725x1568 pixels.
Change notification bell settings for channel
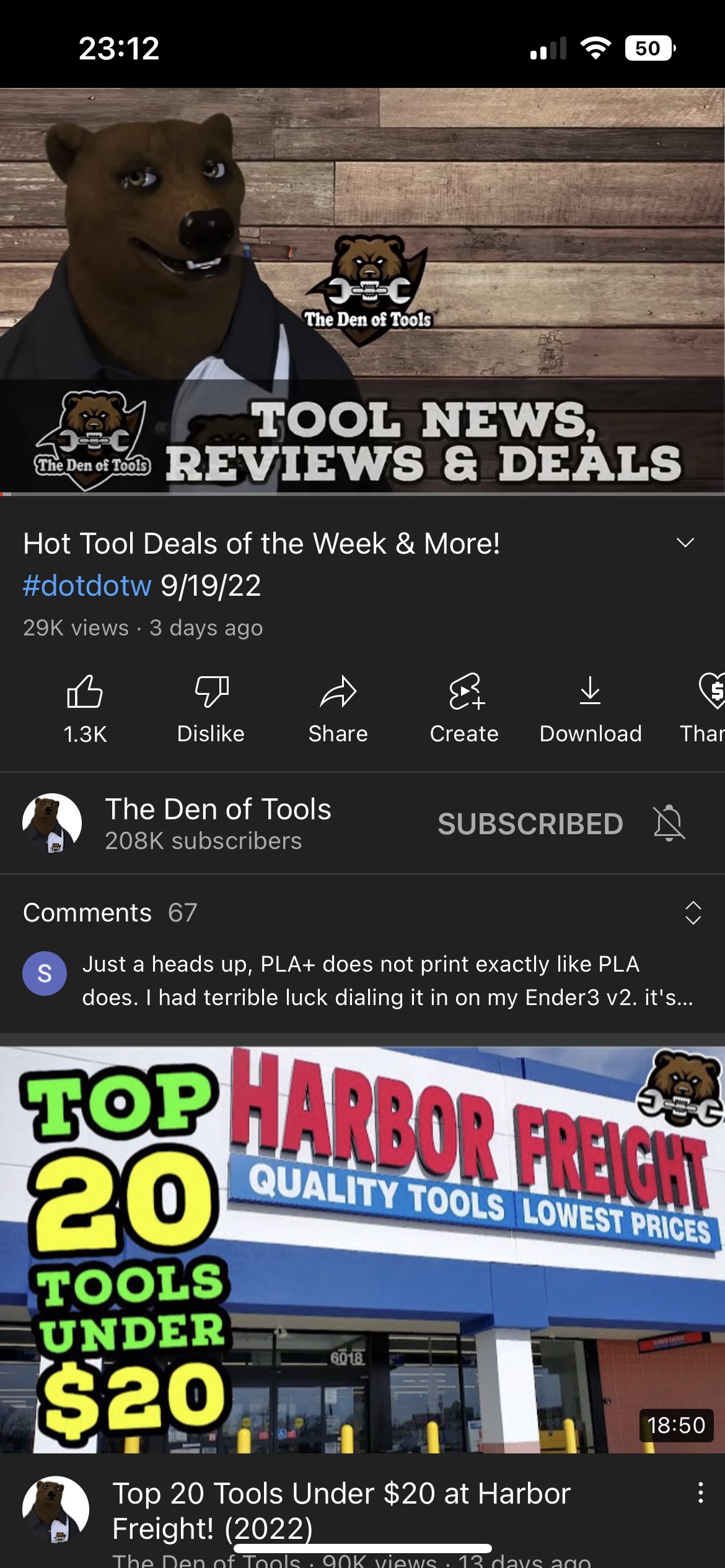click(669, 824)
